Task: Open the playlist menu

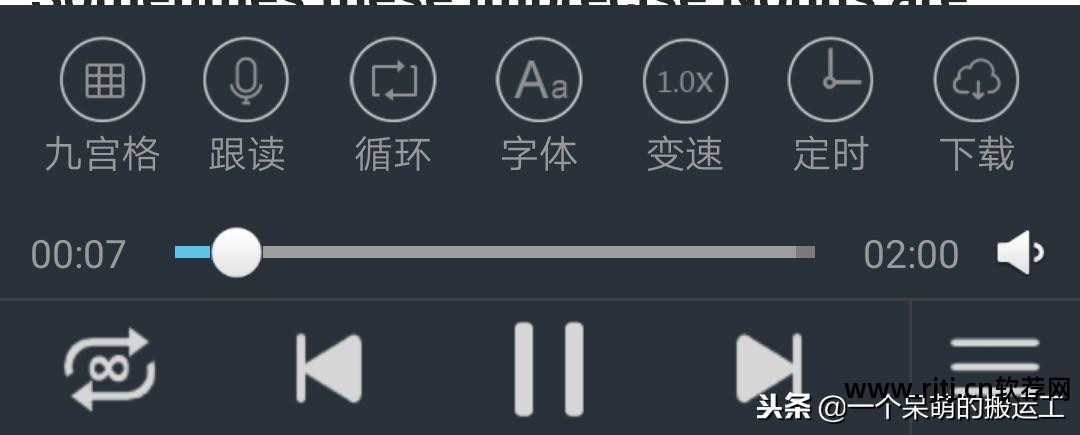Action: [x=994, y=358]
